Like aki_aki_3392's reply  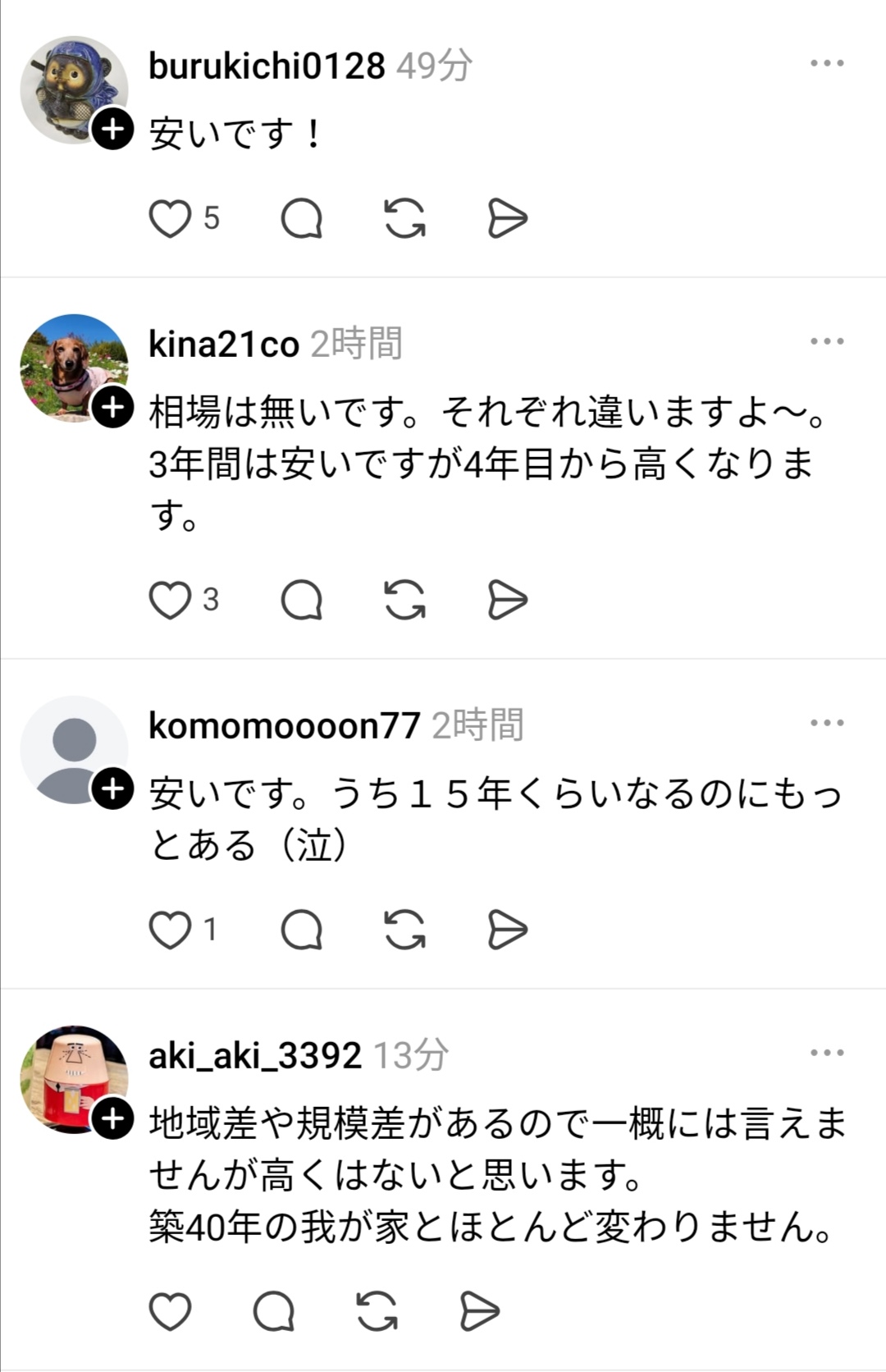(x=170, y=1311)
